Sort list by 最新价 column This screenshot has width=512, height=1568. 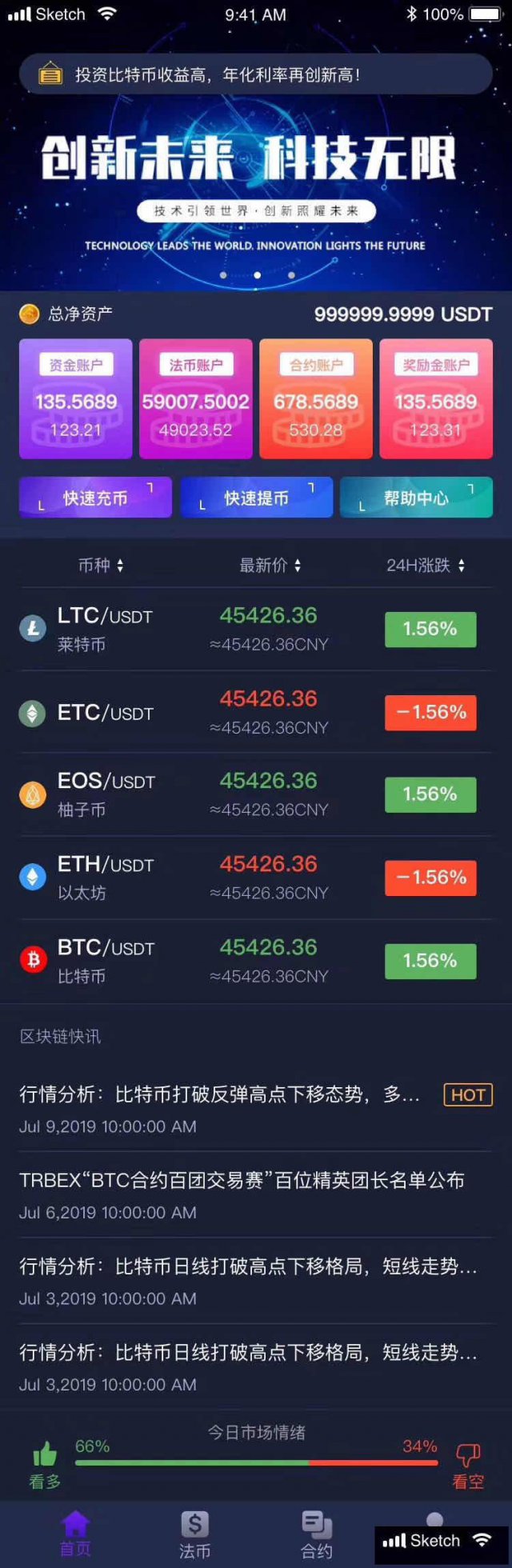(x=270, y=566)
